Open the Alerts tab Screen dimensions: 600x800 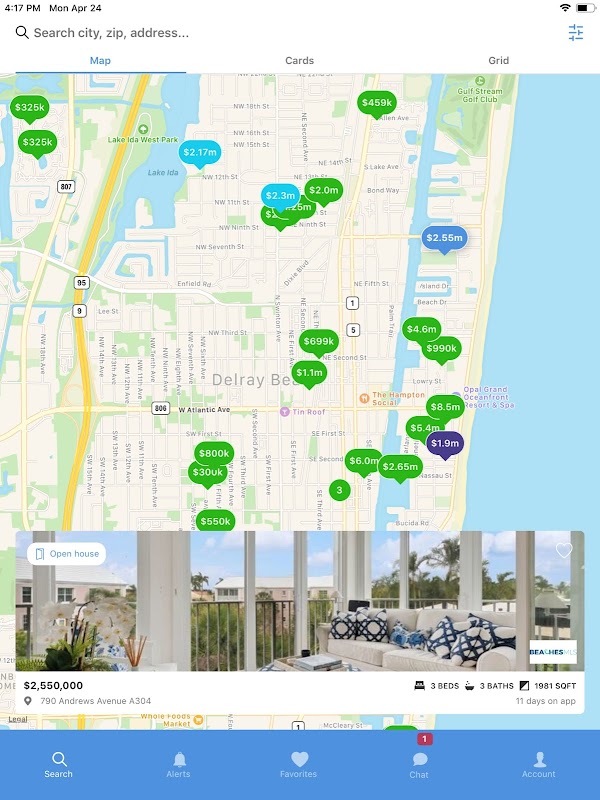[x=179, y=764]
